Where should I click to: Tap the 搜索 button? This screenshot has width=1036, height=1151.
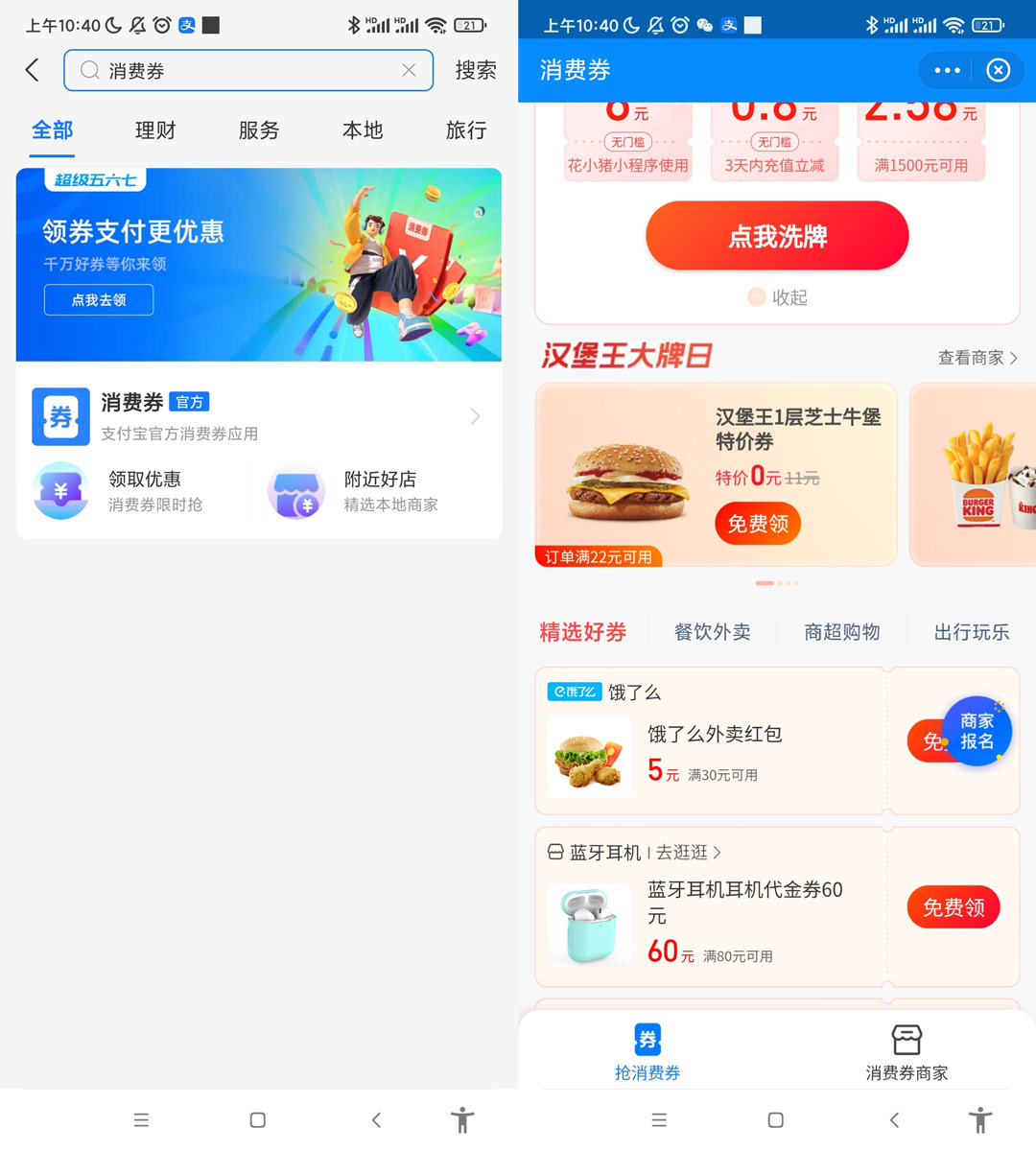pos(475,70)
